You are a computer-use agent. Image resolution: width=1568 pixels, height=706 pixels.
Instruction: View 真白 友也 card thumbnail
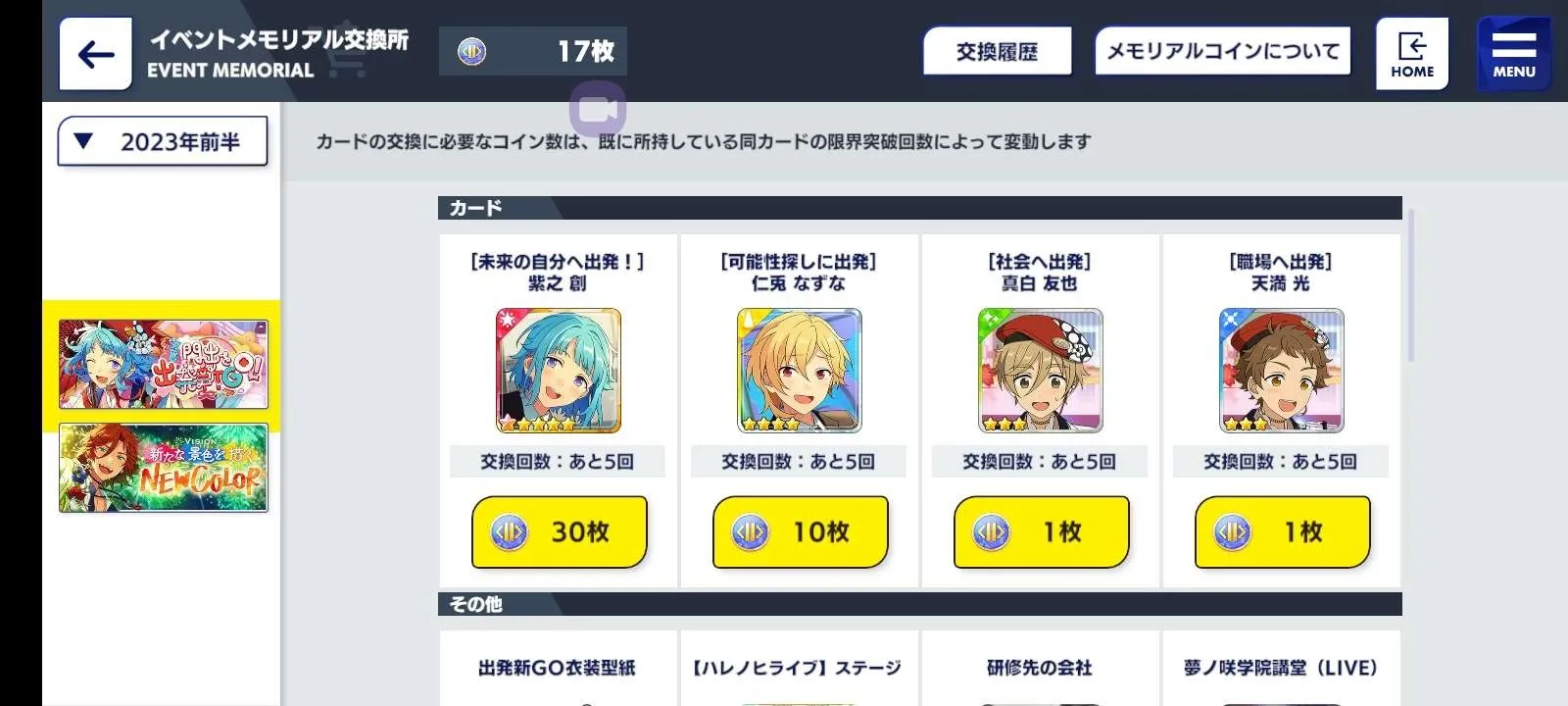coord(1041,371)
